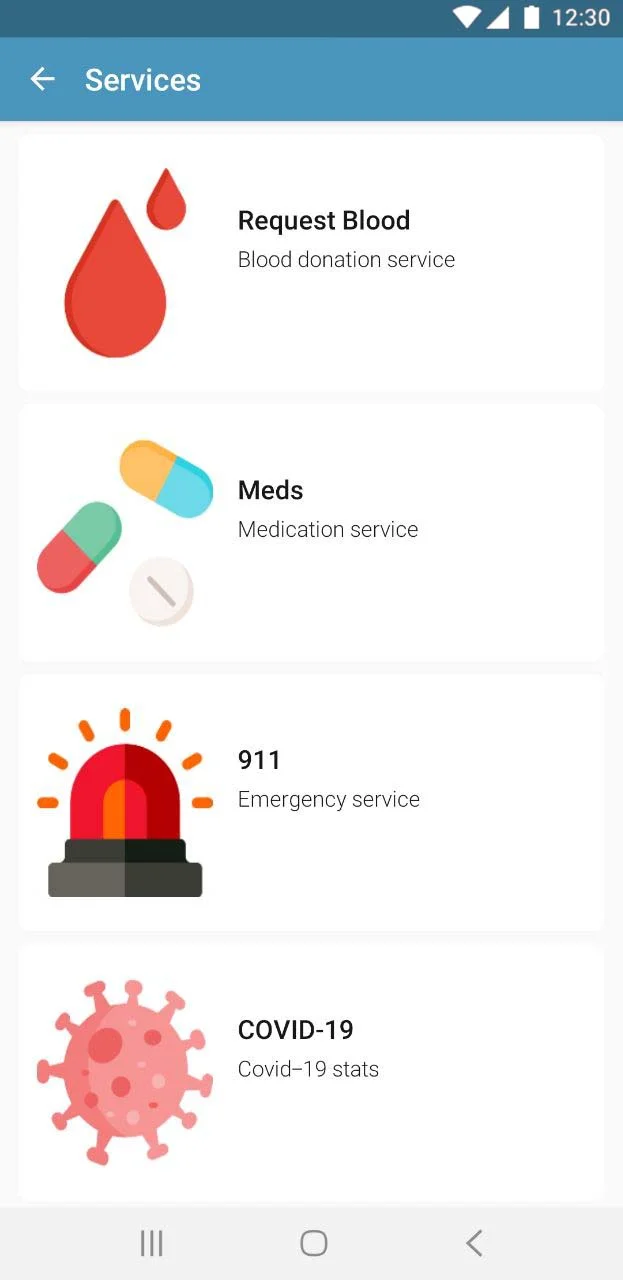Open the 911 Emergency service card
The width and height of the screenshot is (623, 1280).
[311, 802]
